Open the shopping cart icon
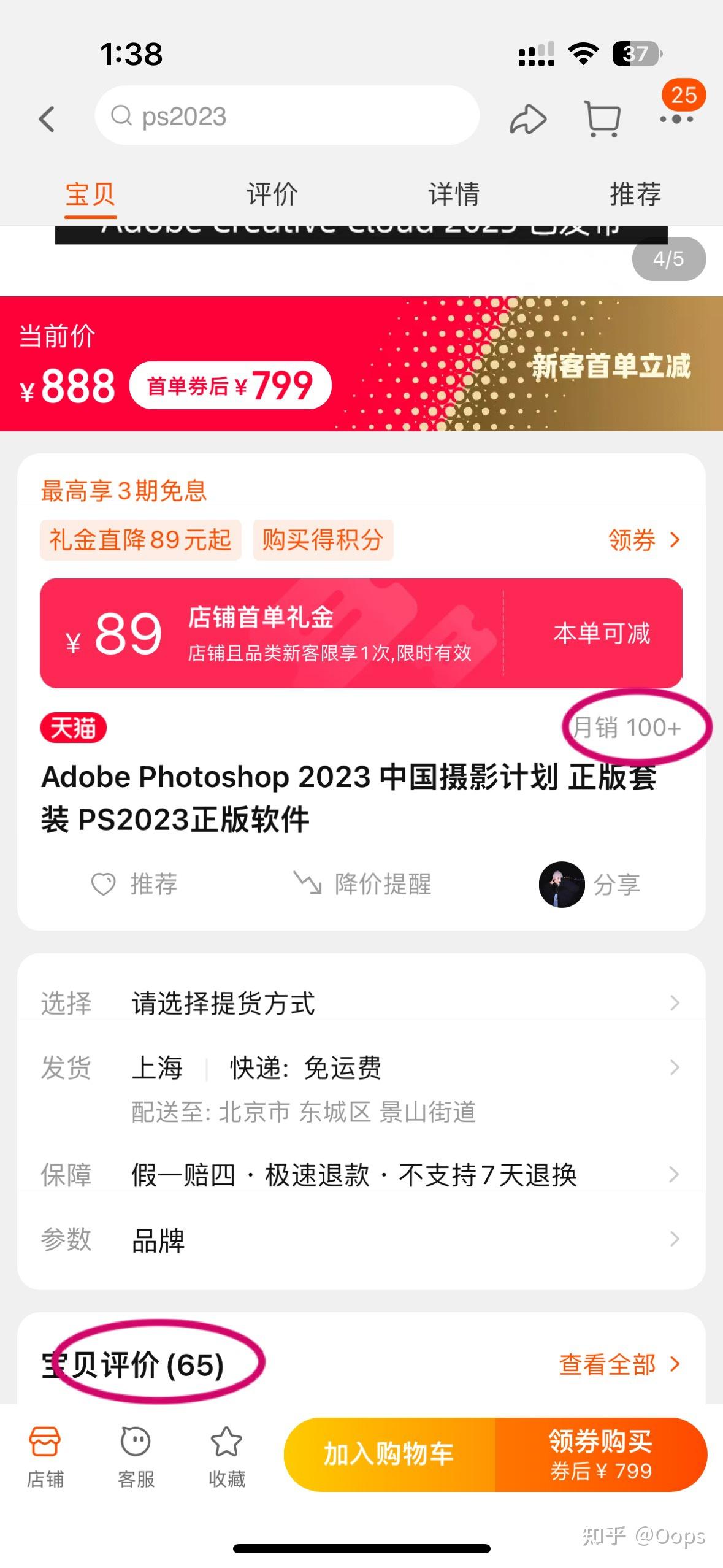This screenshot has height=1568, width=723. click(602, 118)
